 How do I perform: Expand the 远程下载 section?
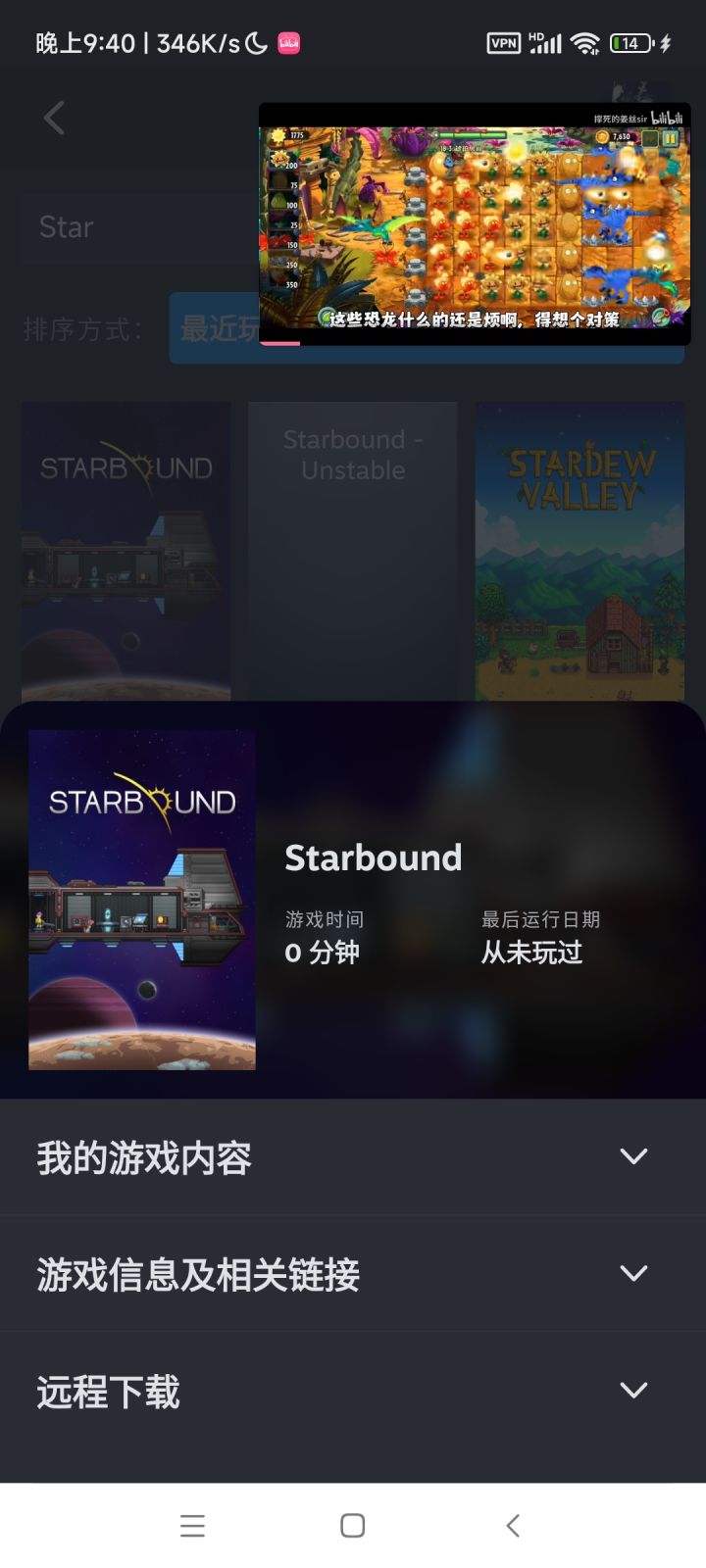[x=353, y=1391]
